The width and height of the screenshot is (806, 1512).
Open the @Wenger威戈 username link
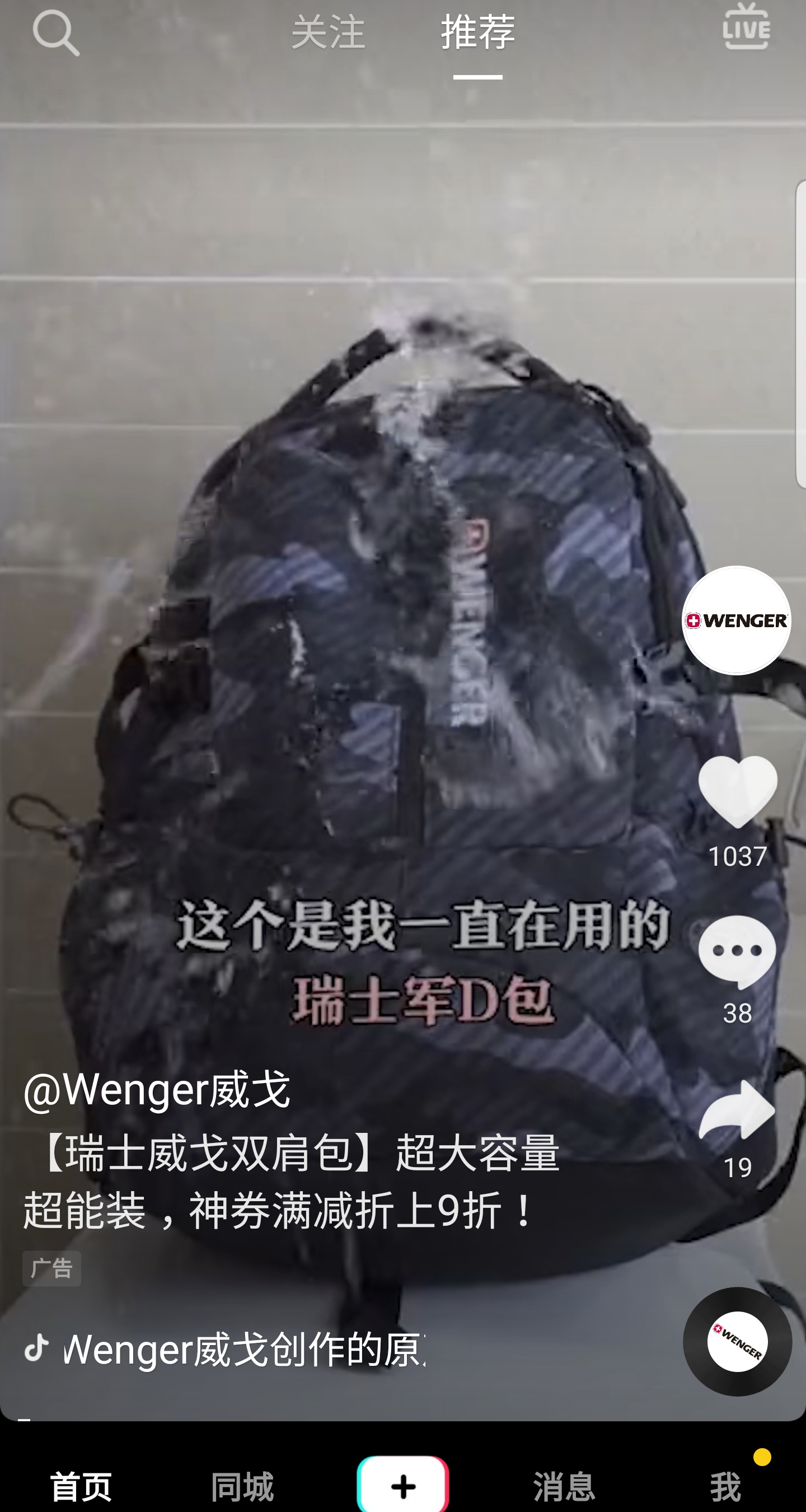[x=157, y=1089]
